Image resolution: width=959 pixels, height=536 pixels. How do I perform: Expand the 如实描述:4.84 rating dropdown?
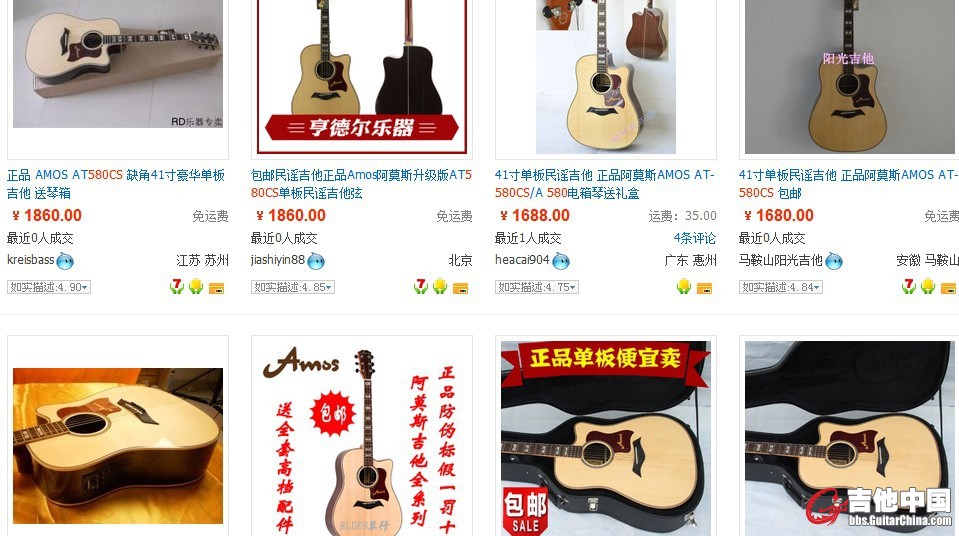coord(781,287)
